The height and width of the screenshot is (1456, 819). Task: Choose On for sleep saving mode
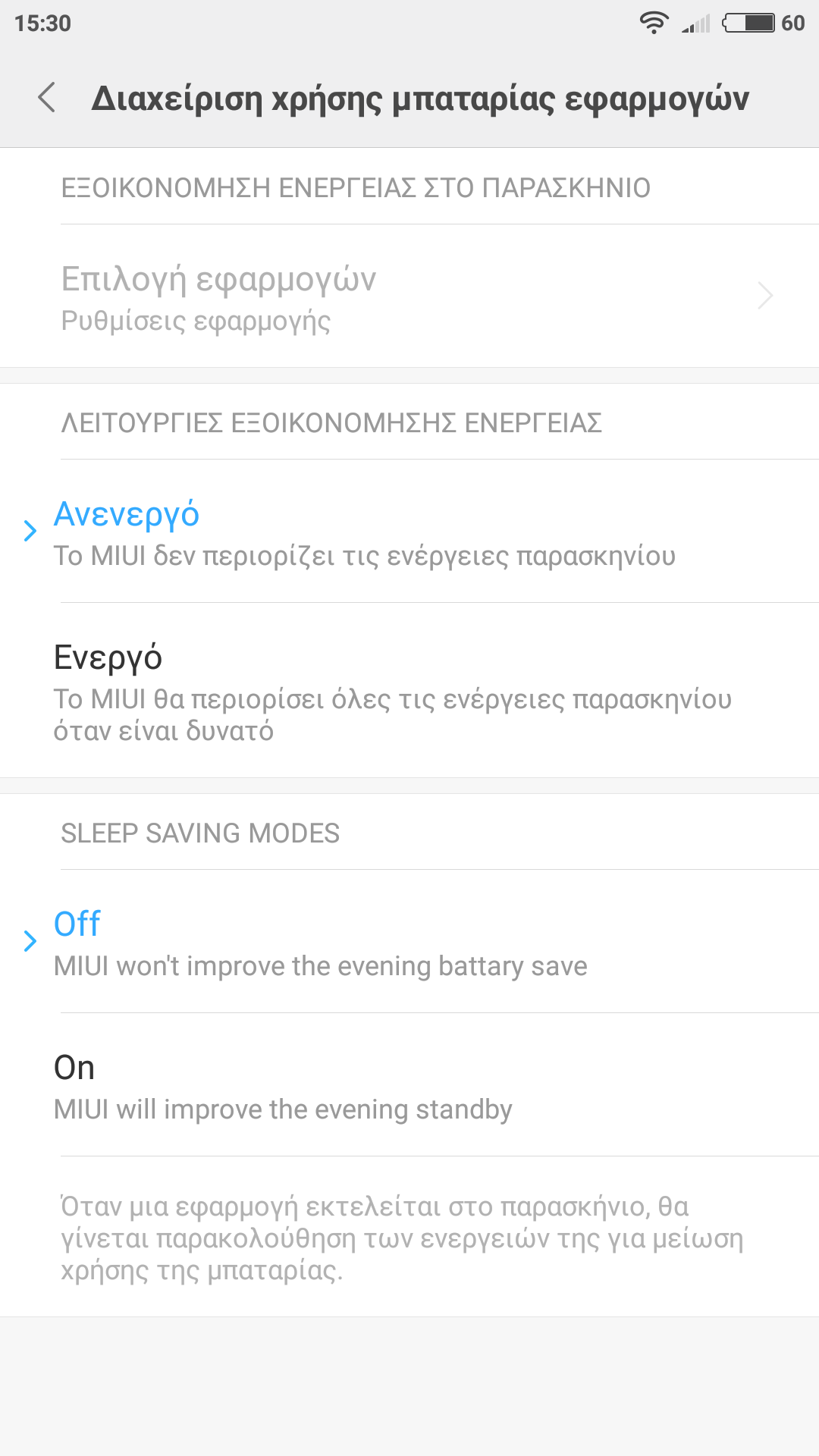coord(409,1085)
